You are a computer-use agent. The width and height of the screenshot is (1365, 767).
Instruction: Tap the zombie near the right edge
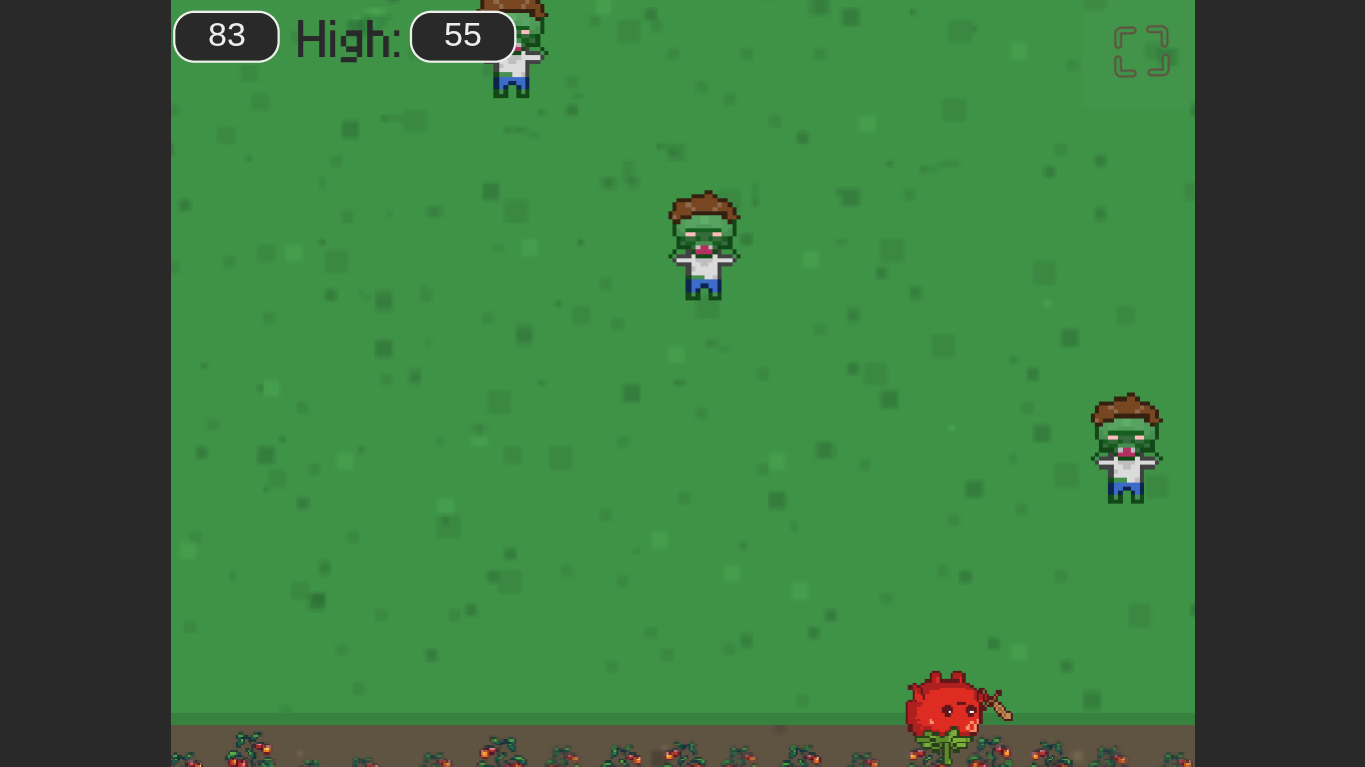click(x=1126, y=449)
